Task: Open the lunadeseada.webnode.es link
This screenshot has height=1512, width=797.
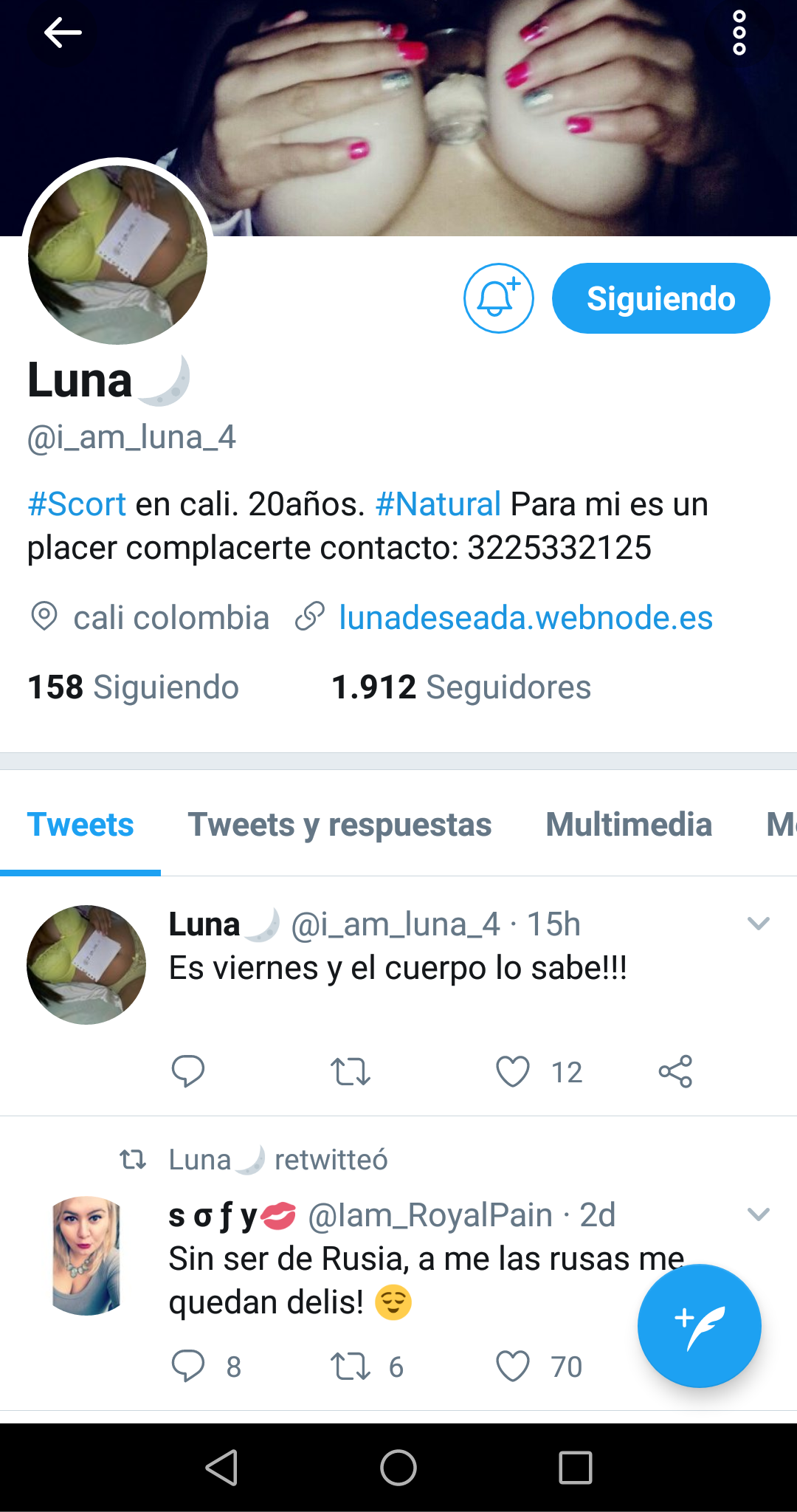Action: (525, 617)
